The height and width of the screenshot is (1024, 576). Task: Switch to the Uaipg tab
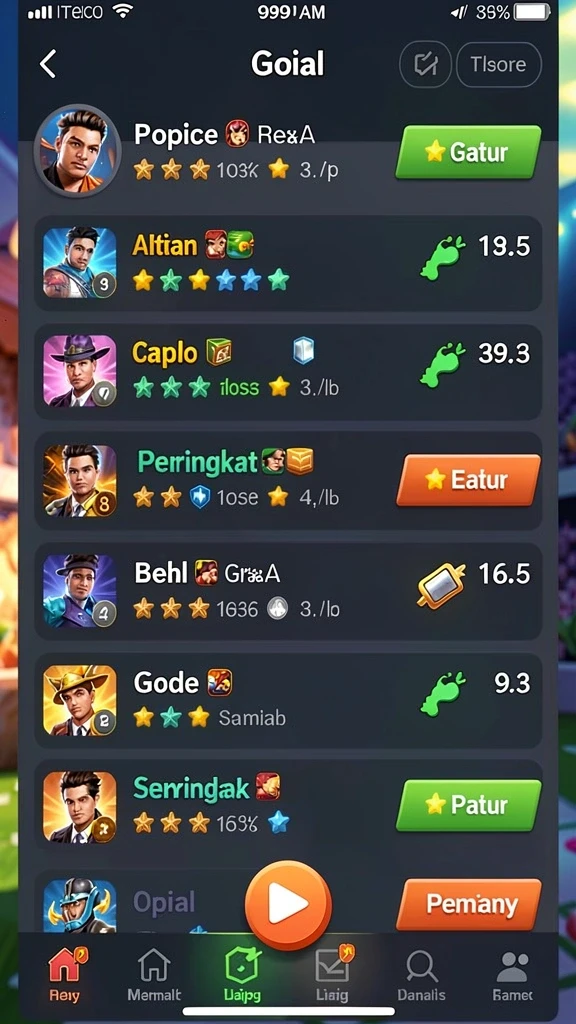[x=242, y=974]
